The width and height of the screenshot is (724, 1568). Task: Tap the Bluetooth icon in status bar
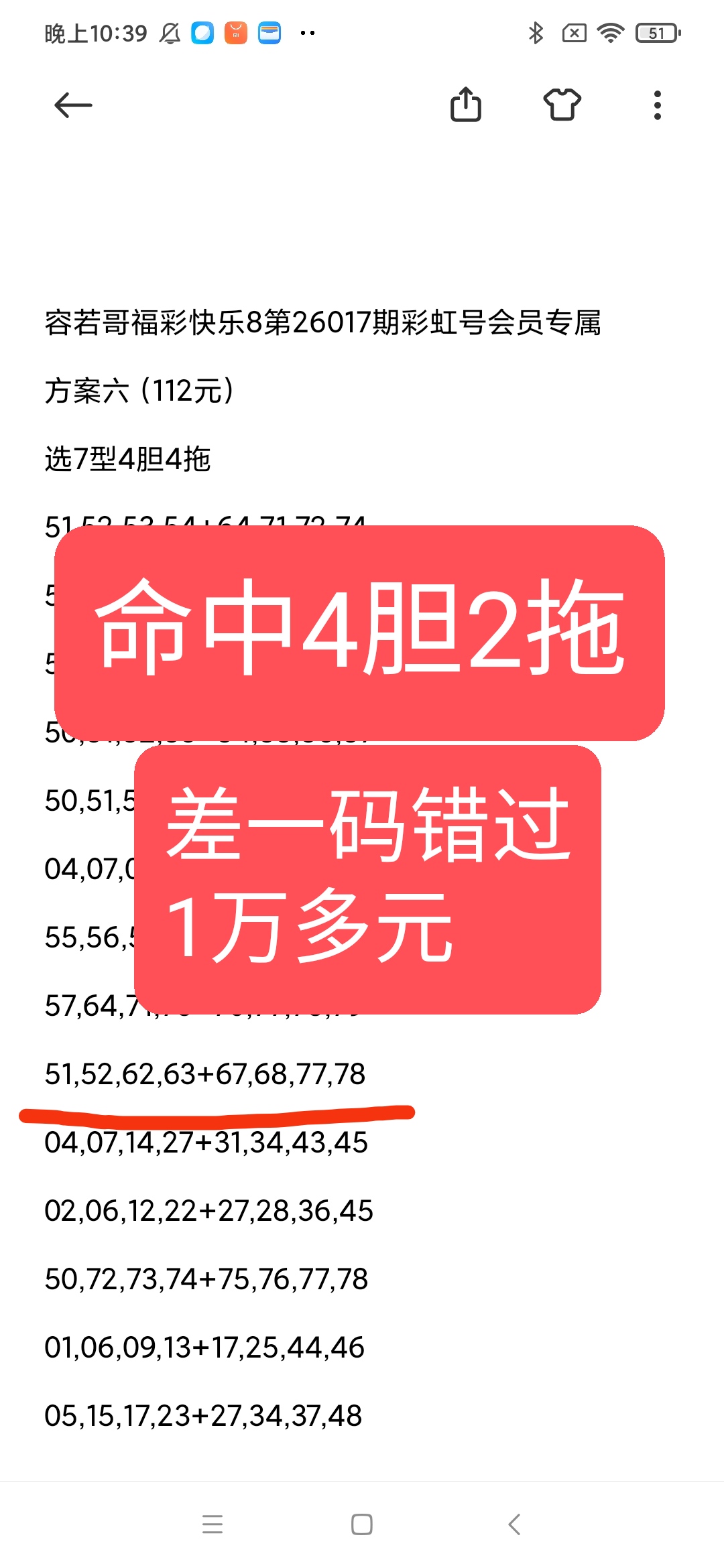(x=536, y=32)
